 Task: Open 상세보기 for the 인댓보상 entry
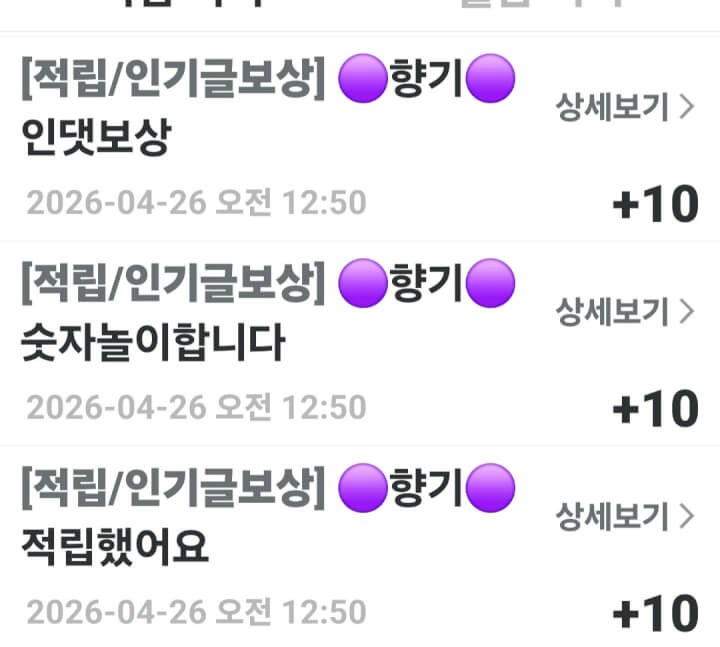pos(624,108)
